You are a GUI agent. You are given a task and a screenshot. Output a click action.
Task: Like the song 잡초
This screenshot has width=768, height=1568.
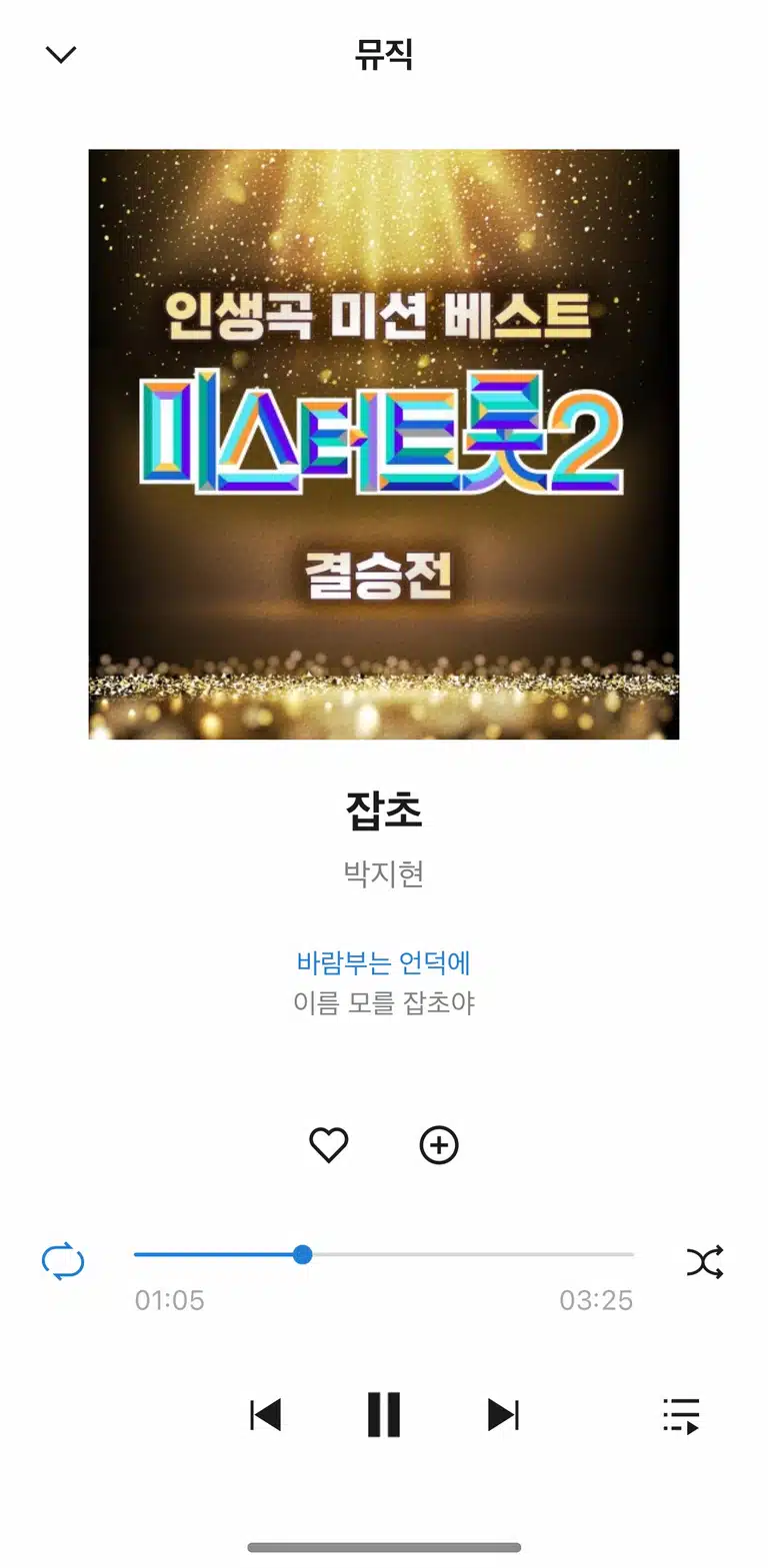[x=328, y=1145]
